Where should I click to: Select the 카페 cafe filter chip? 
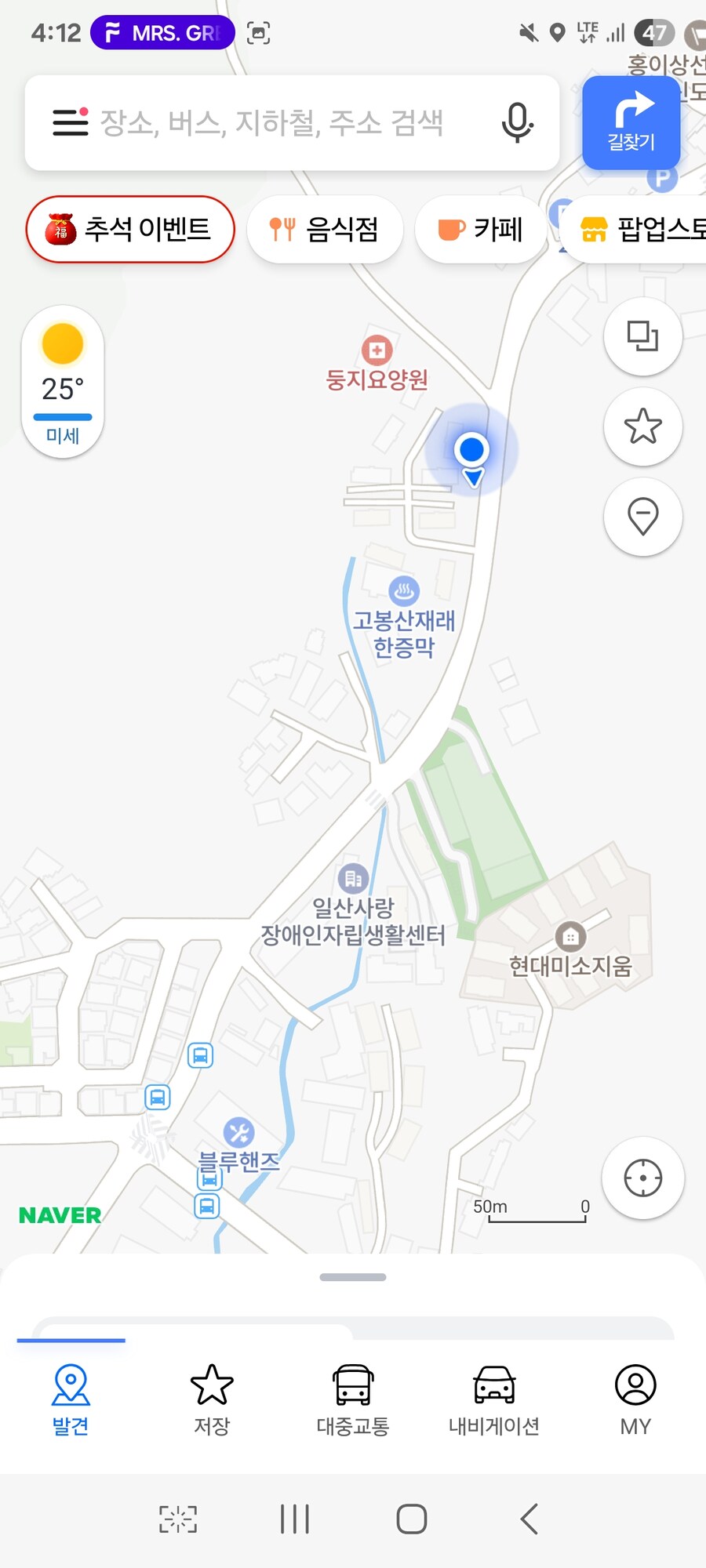click(x=481, y=228)
